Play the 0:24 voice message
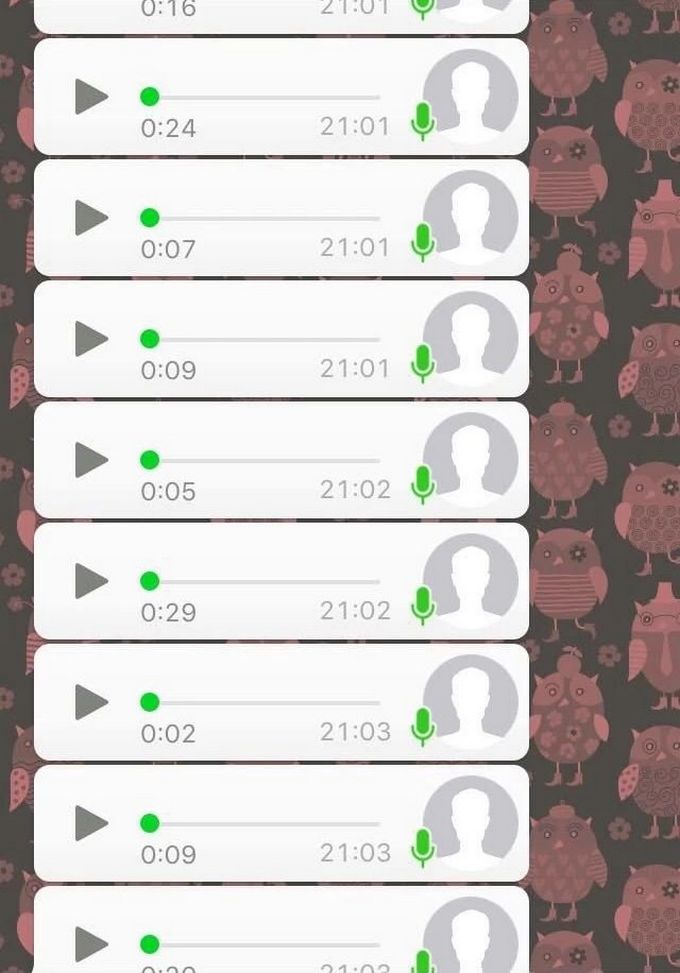Screen dimensions: 680x973 click(x=91, y=97)
